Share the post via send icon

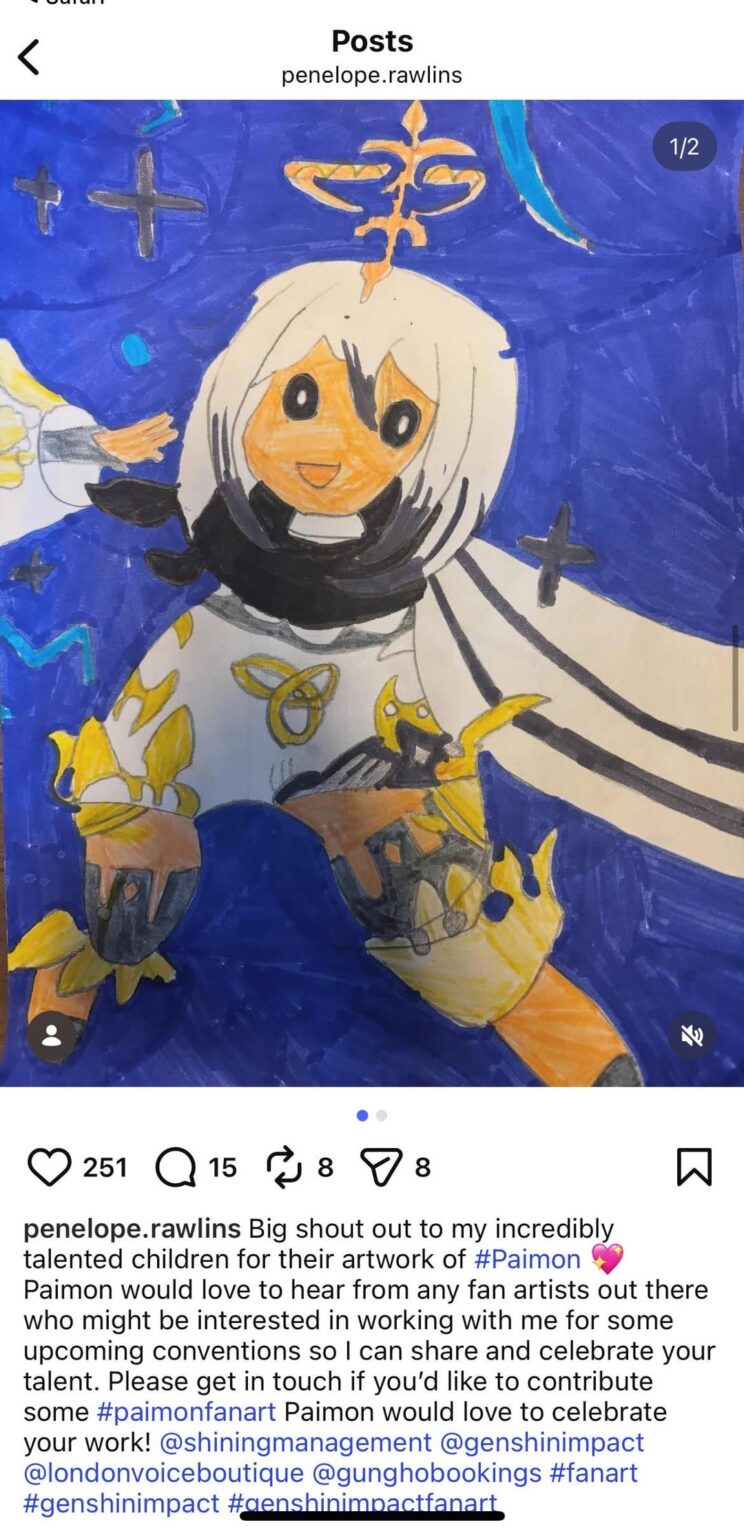click(381, 1167)
